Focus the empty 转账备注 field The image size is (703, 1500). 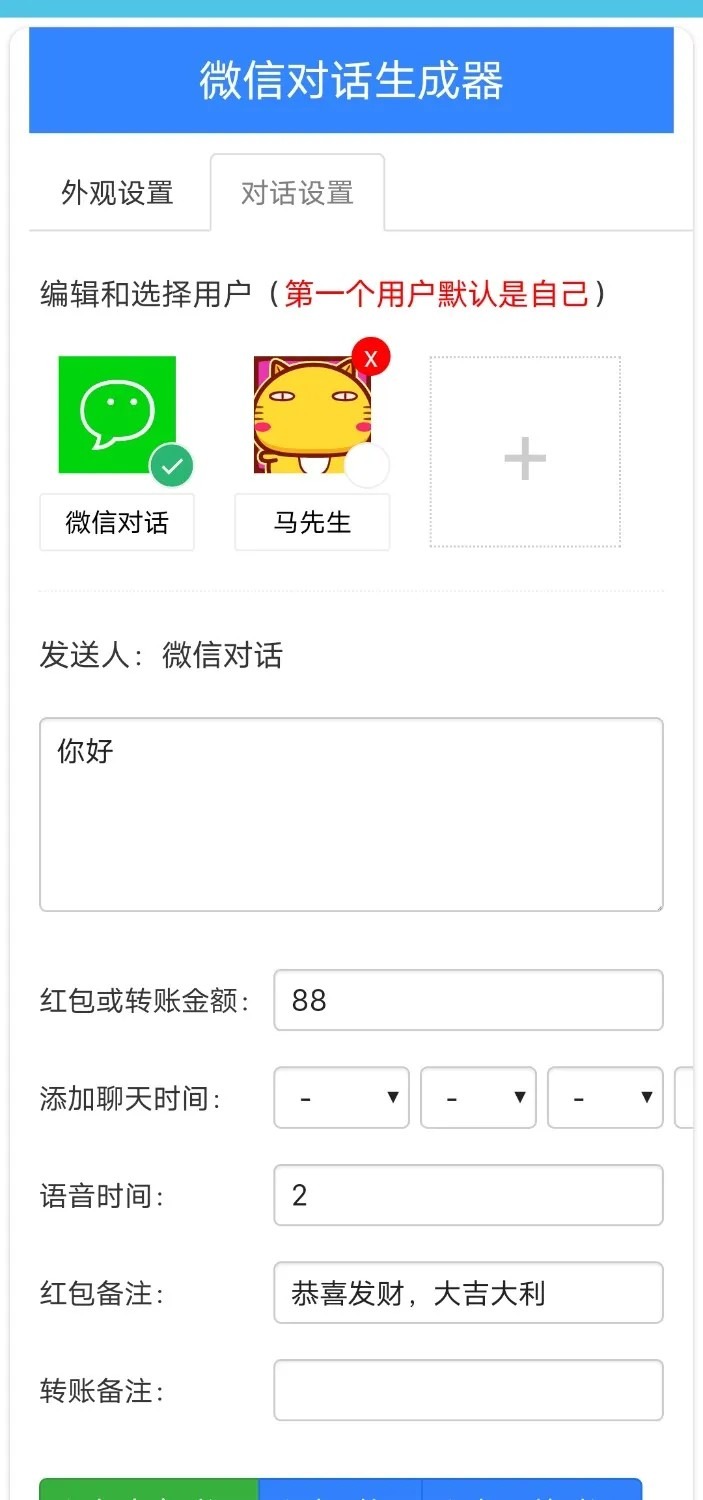(x=468, y=1390)
